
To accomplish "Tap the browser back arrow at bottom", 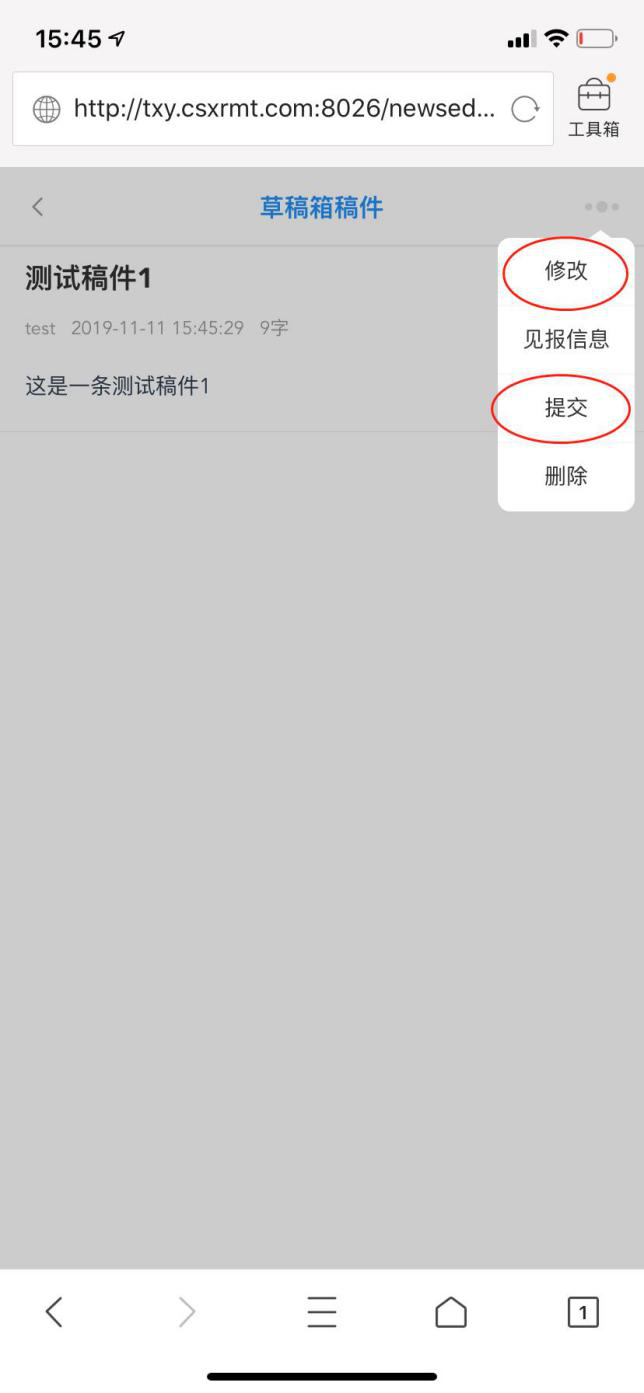I will tap(55, 1311).
